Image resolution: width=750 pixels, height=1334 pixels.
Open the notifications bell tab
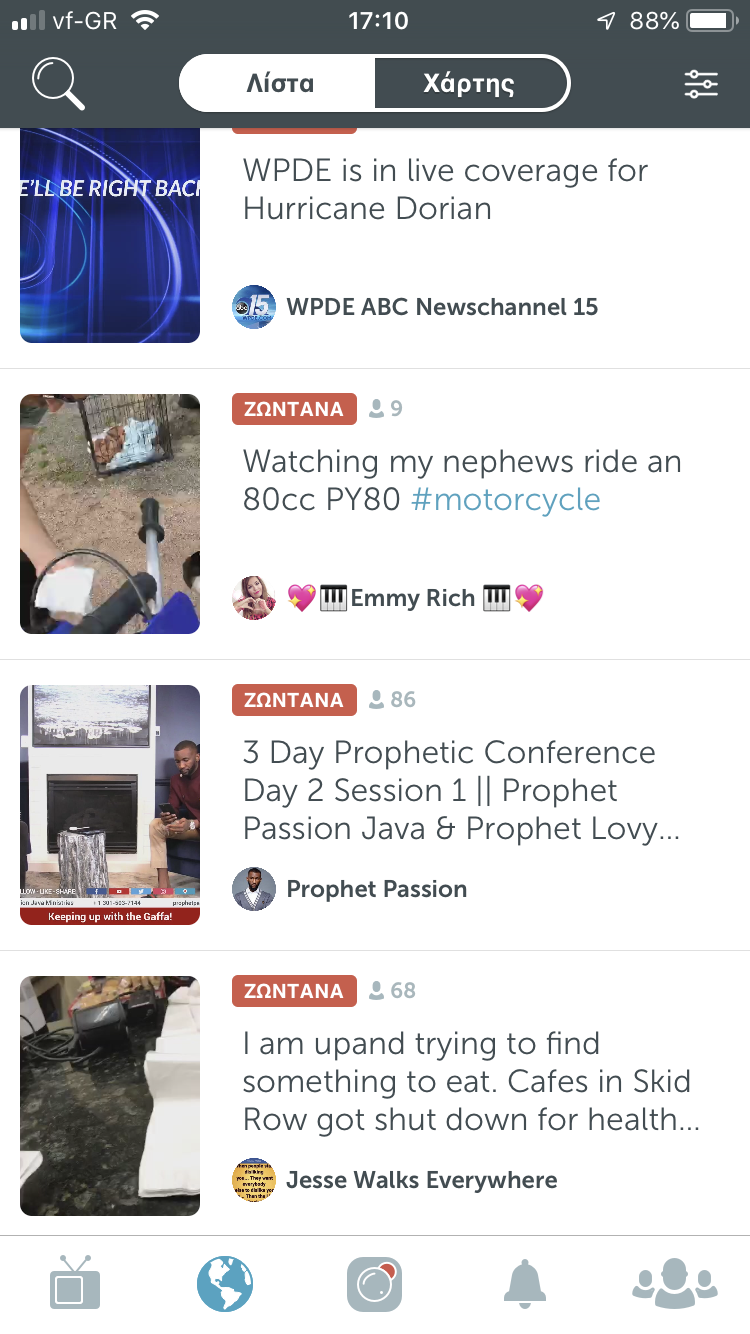coord(525,1283)
